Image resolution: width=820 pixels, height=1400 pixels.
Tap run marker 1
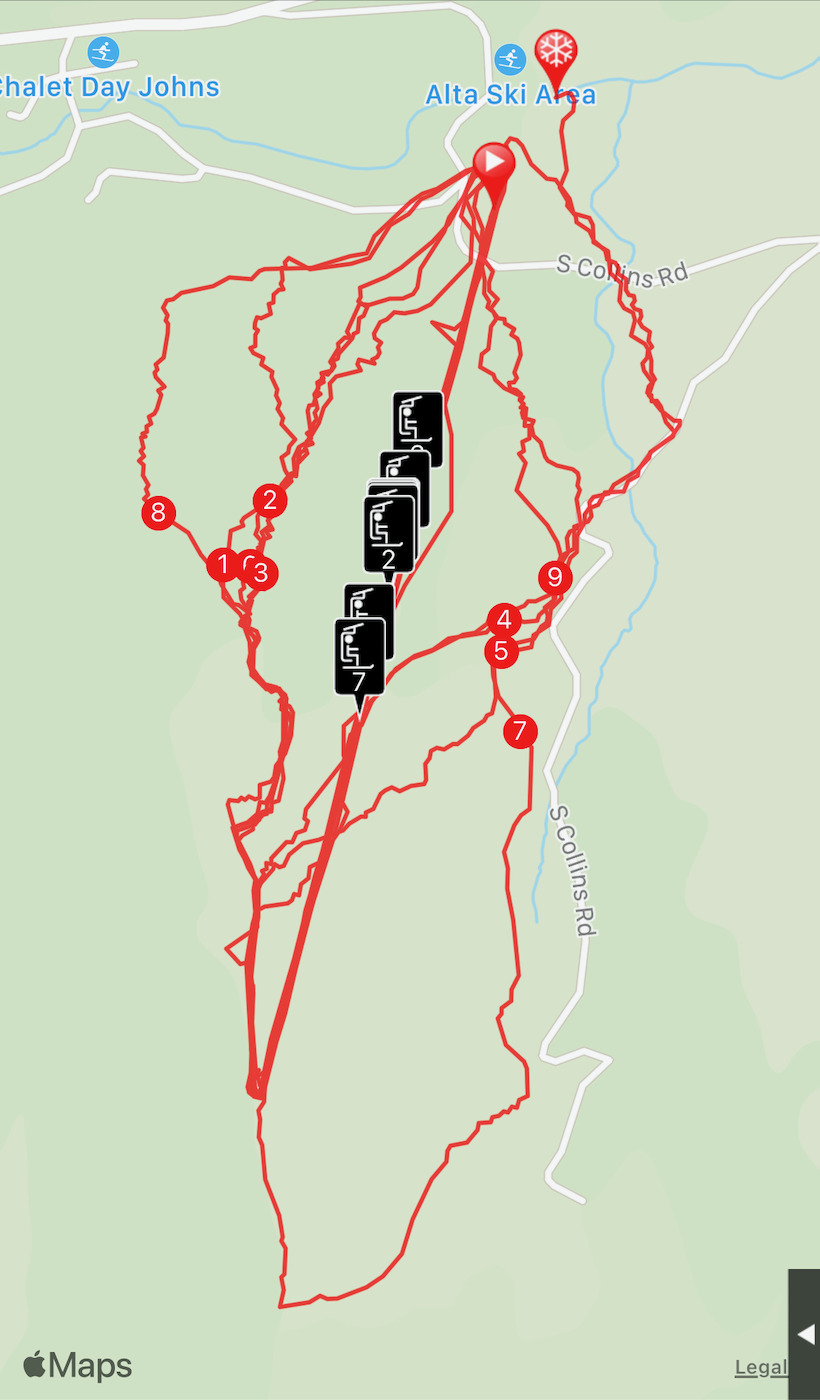[223, 565]
